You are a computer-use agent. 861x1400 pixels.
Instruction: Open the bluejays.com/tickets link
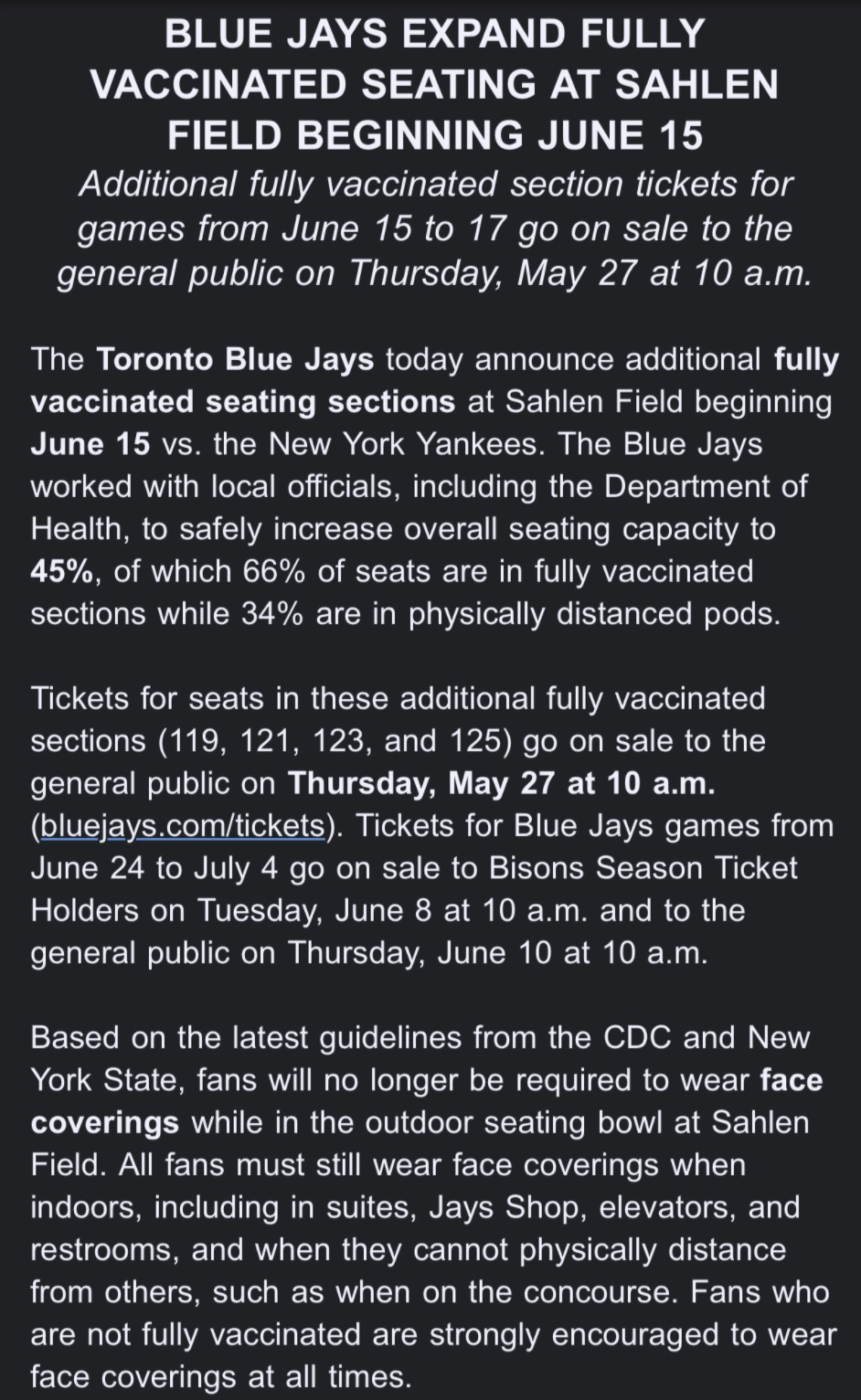click(x=183, y=826)
